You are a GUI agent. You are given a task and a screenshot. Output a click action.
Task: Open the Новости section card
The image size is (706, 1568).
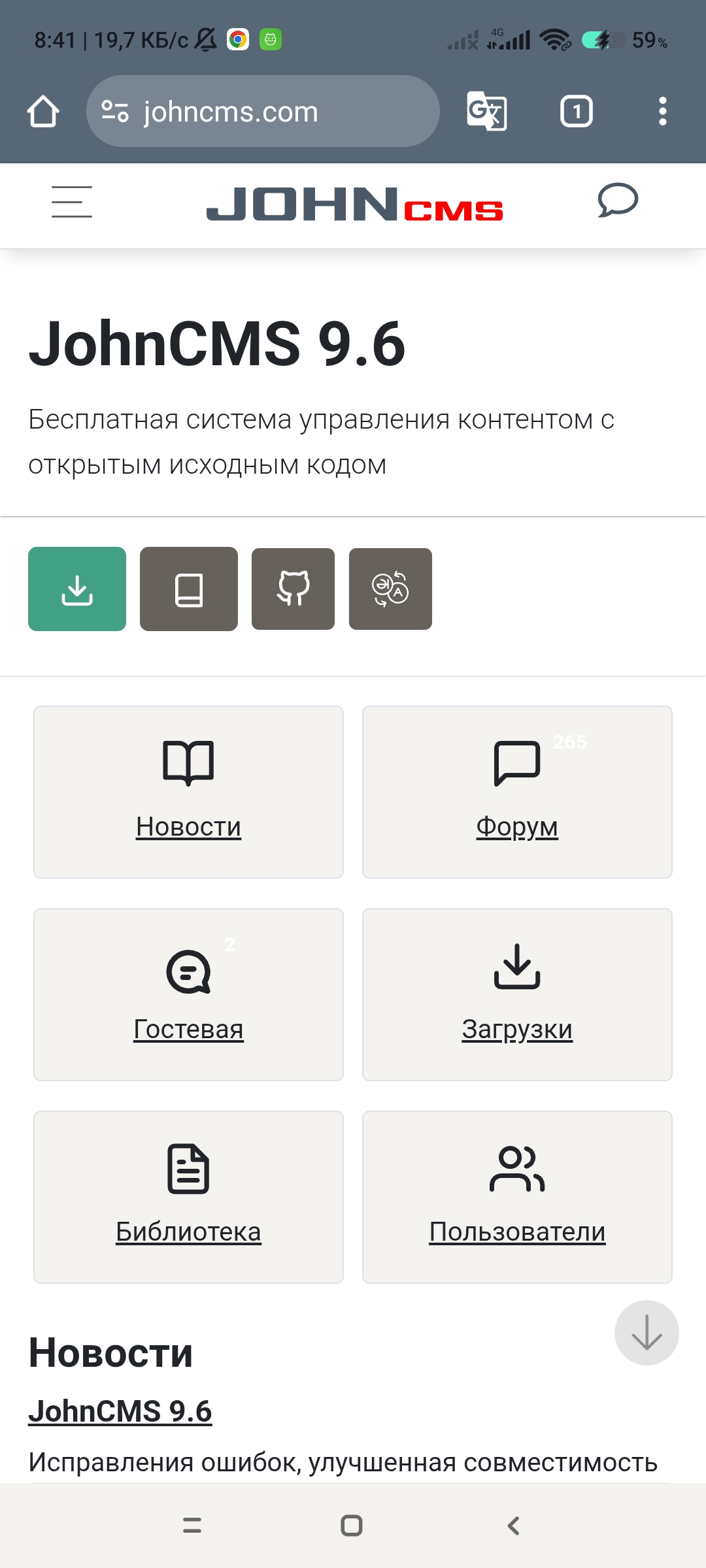click(188, 792)
